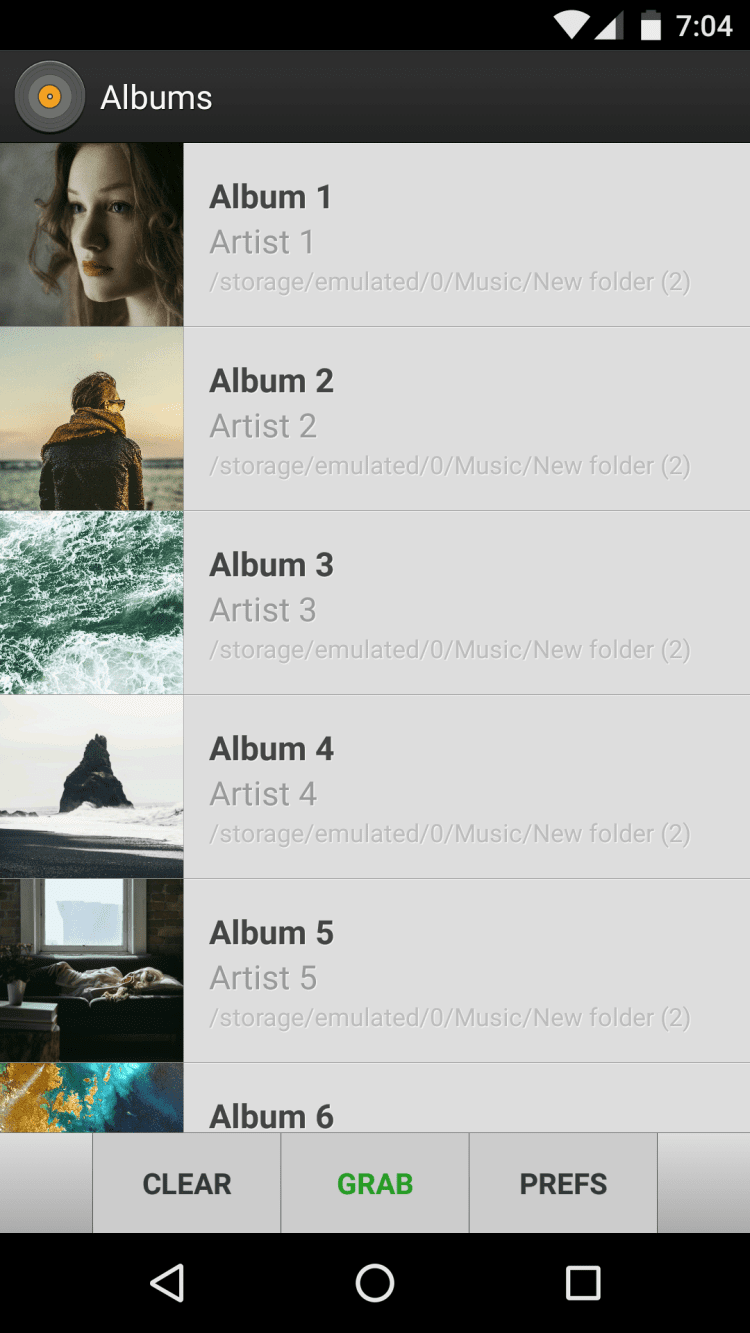Open the PREFS settings
This screenshot has height=1333, width=750.
click(563, 1184)
